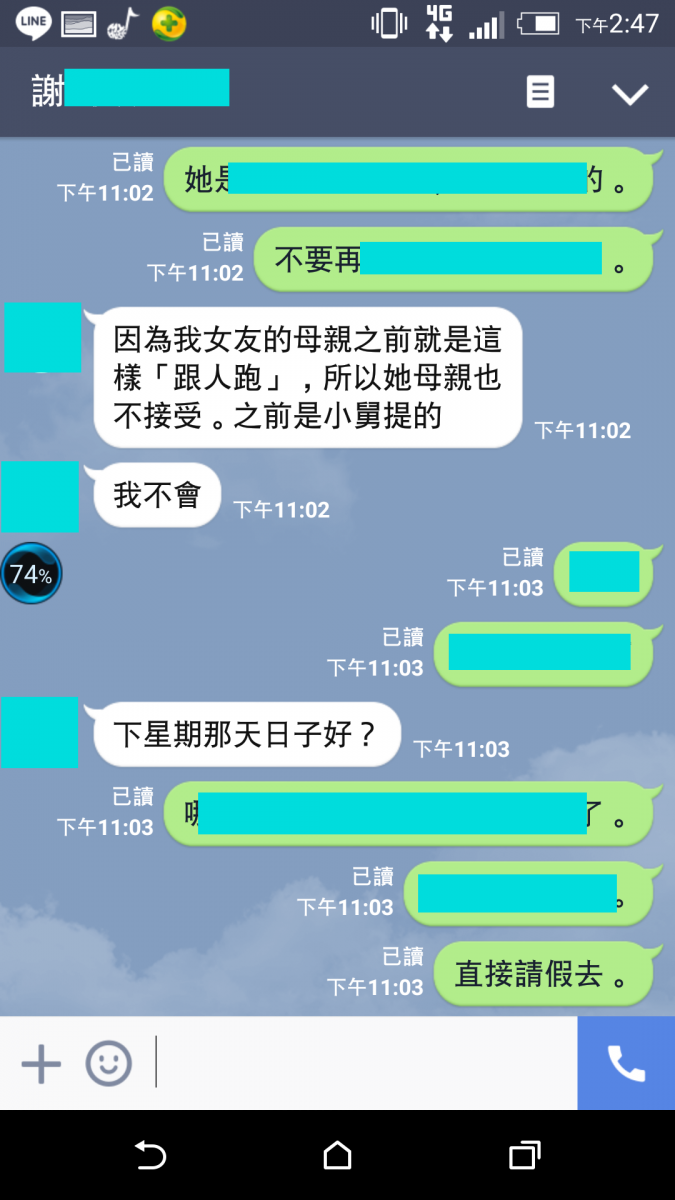This screenshot has width=675, height=1200.
Task: Open the plus attachment menu
Action: [x=41, y=1063]
